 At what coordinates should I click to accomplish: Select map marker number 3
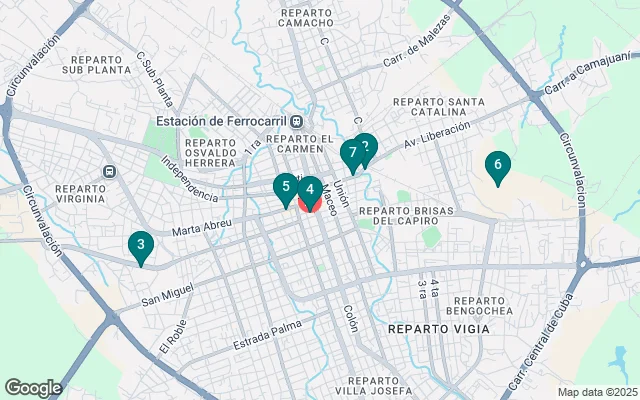(141, 245)
